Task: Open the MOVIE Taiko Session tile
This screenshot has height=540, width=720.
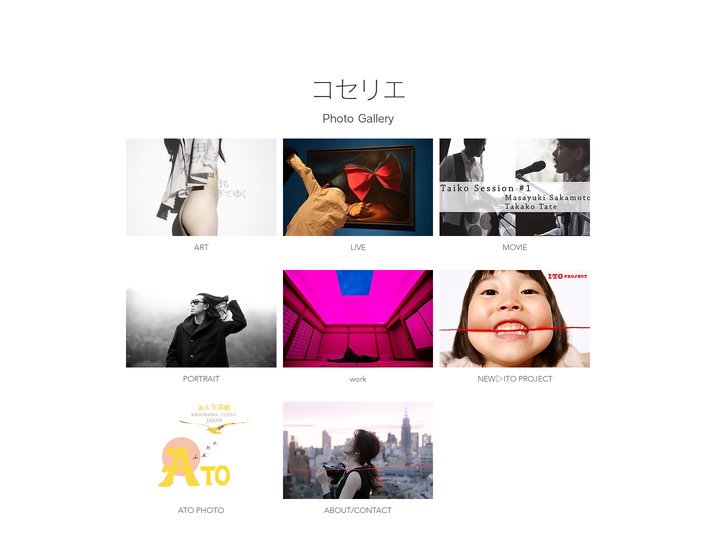Action: click(514, 187)
